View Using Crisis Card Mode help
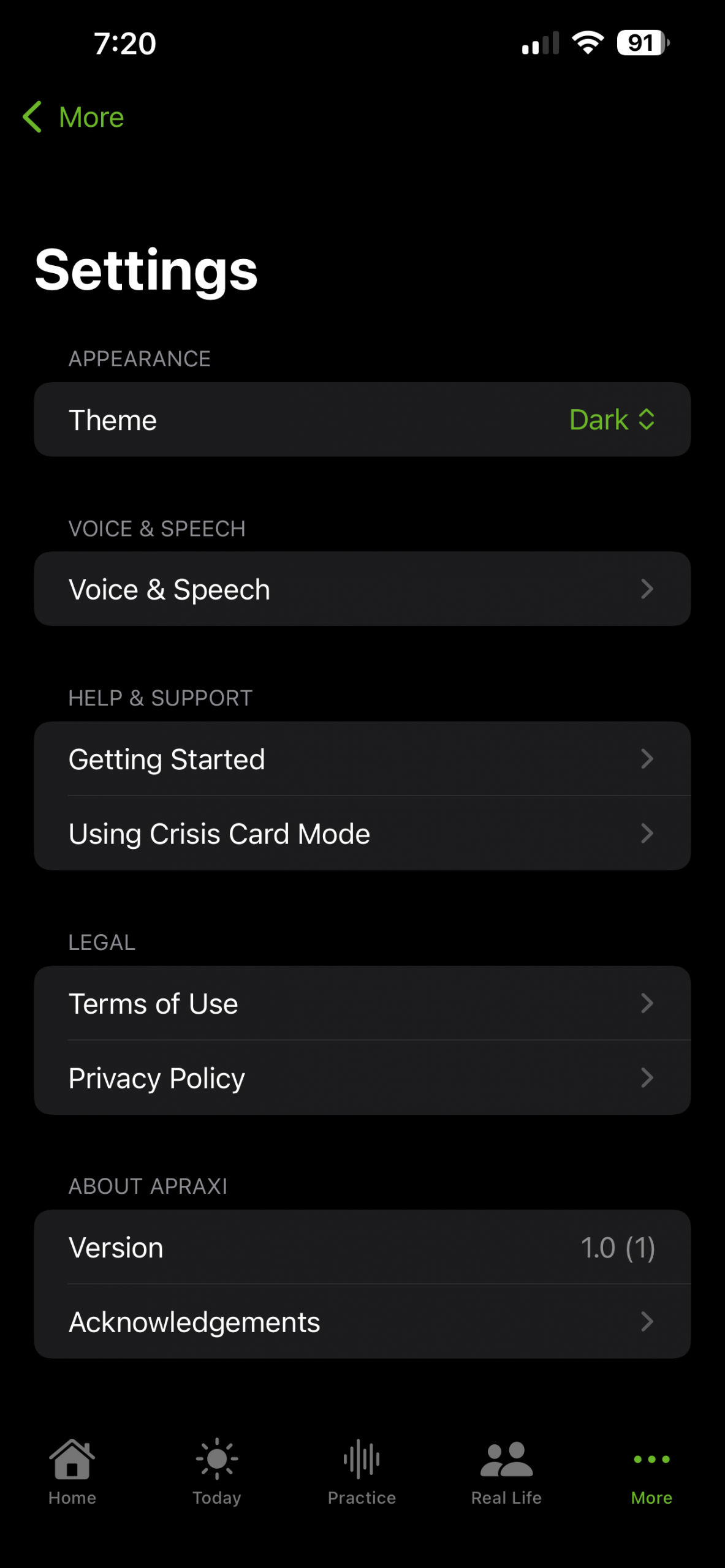Screen dimensions: 725x1568 point(362,834)
